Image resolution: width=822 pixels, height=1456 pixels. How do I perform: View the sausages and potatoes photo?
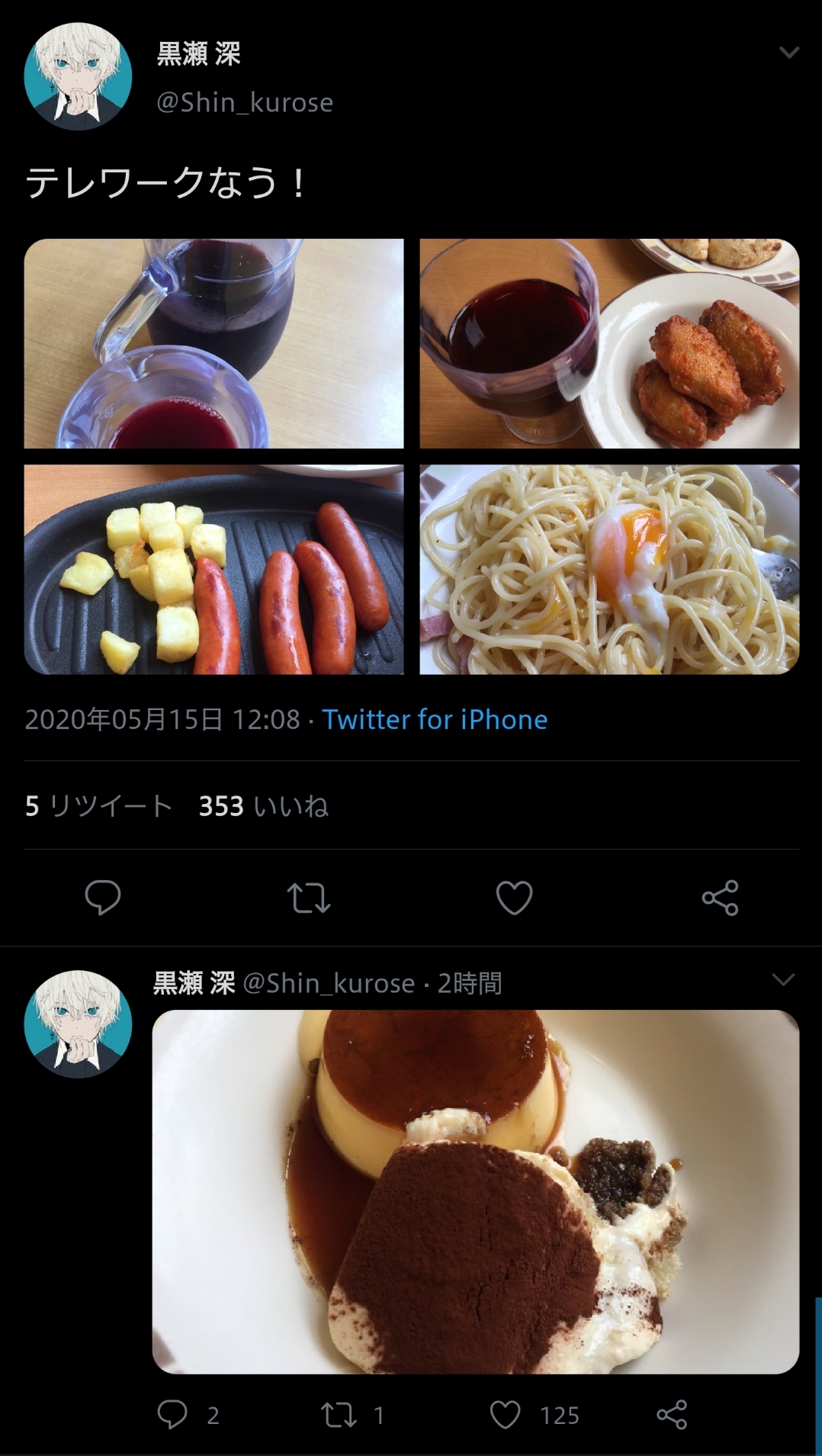[214, 570]
